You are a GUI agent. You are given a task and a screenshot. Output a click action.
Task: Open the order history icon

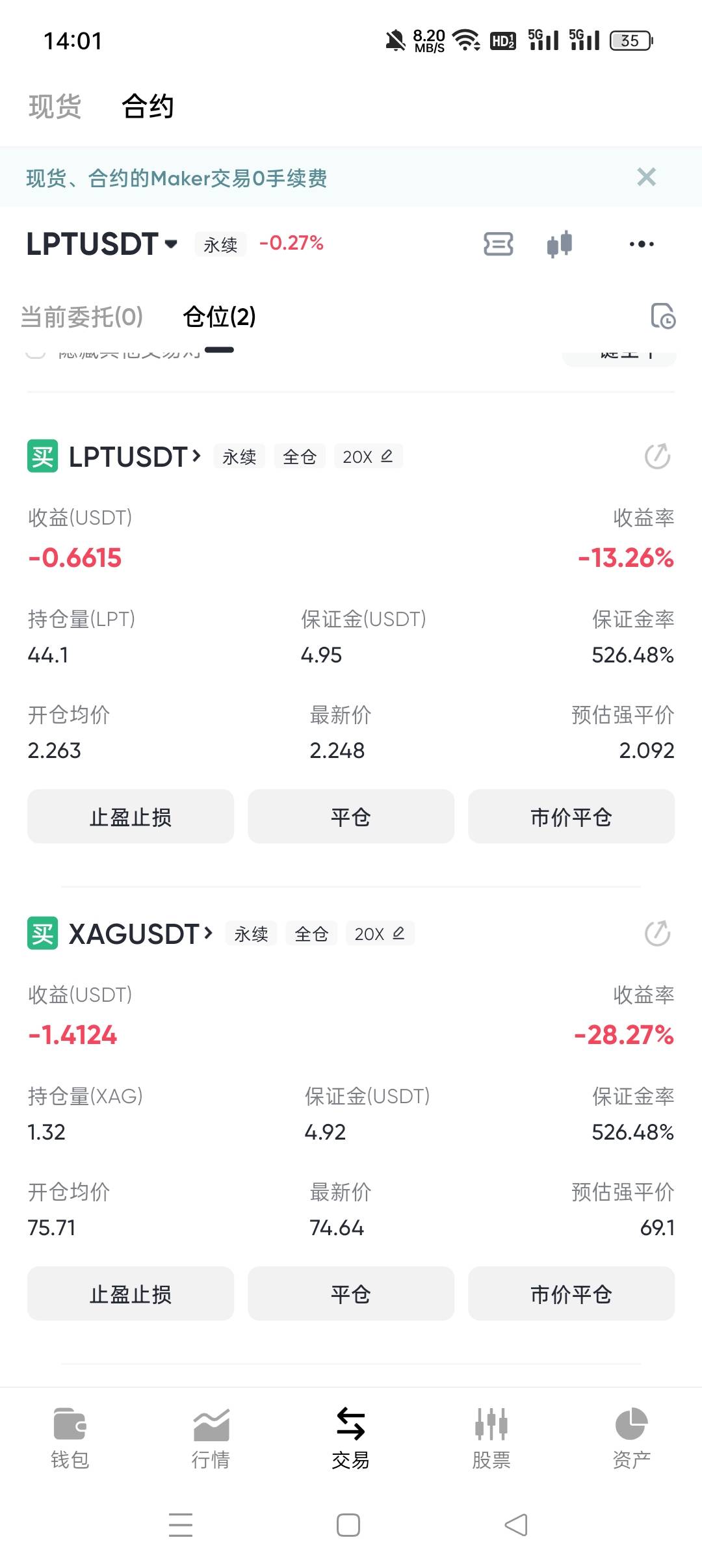tap(662, 317)
